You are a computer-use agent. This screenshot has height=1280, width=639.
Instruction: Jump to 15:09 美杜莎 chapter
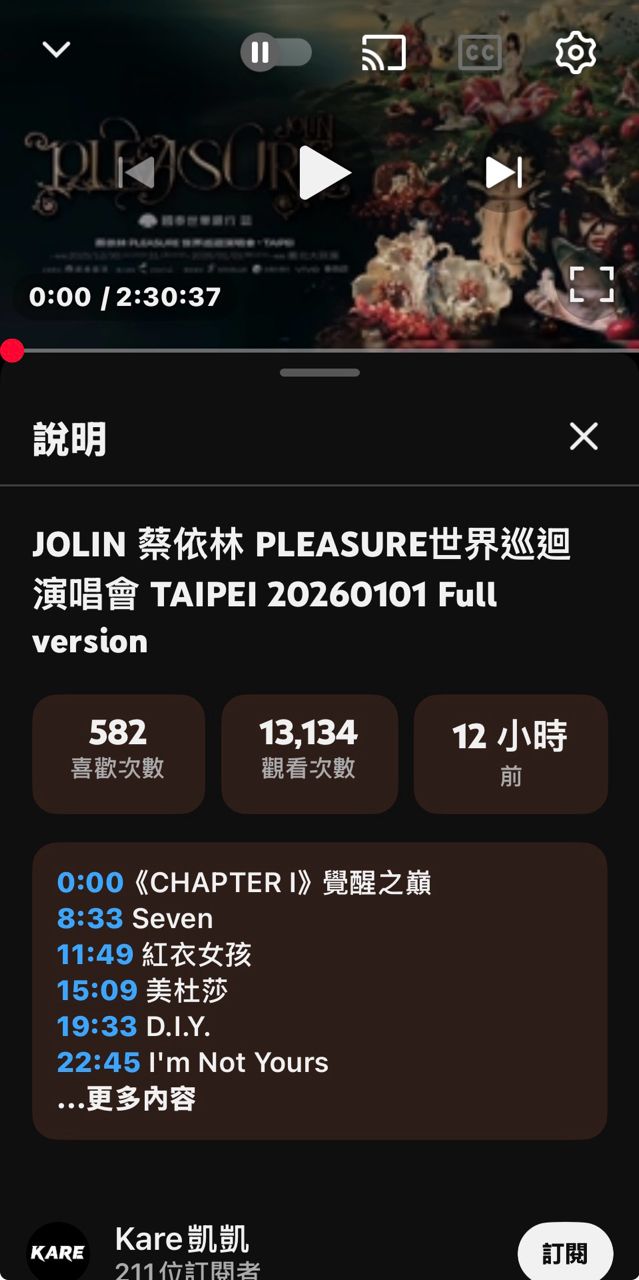point(97,990)
